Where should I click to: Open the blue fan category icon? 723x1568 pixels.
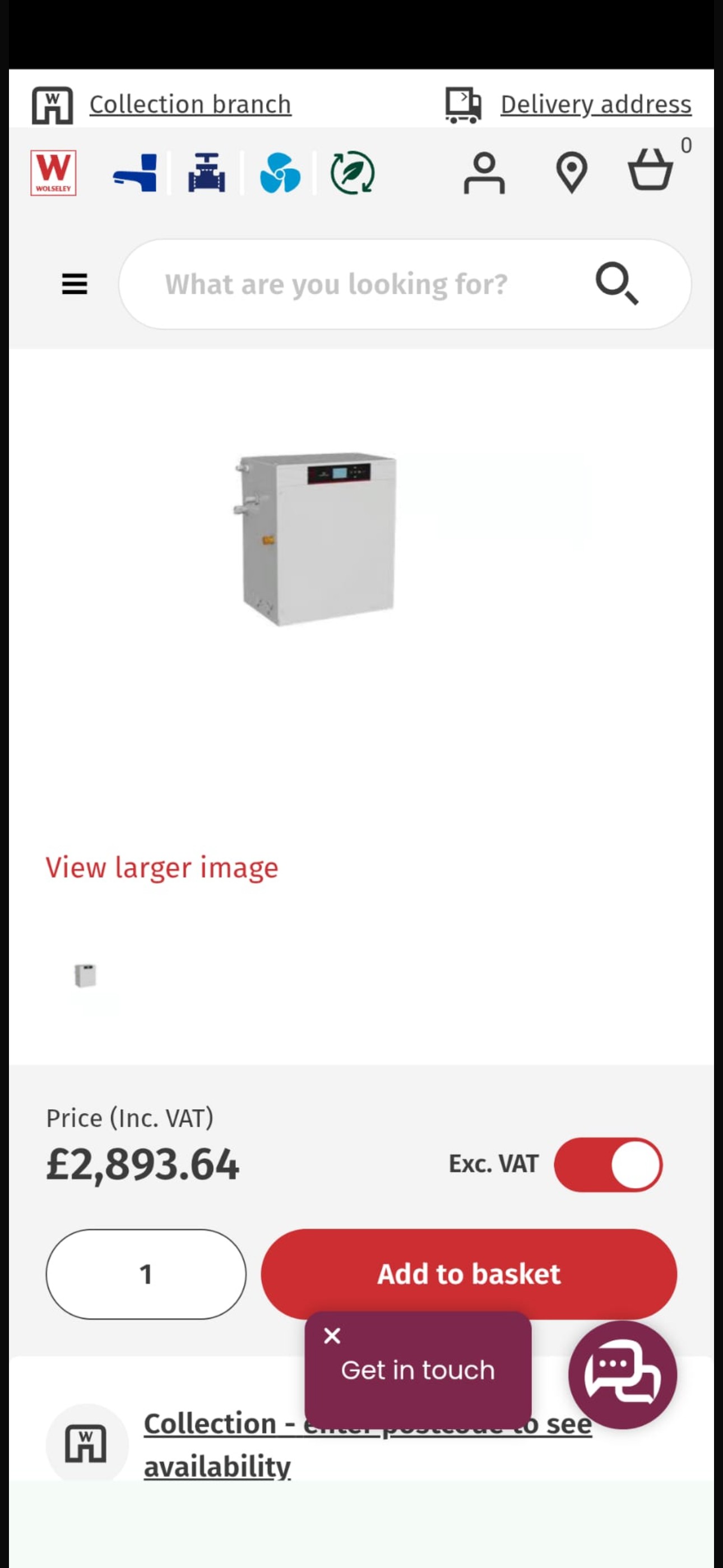point(279,173)
